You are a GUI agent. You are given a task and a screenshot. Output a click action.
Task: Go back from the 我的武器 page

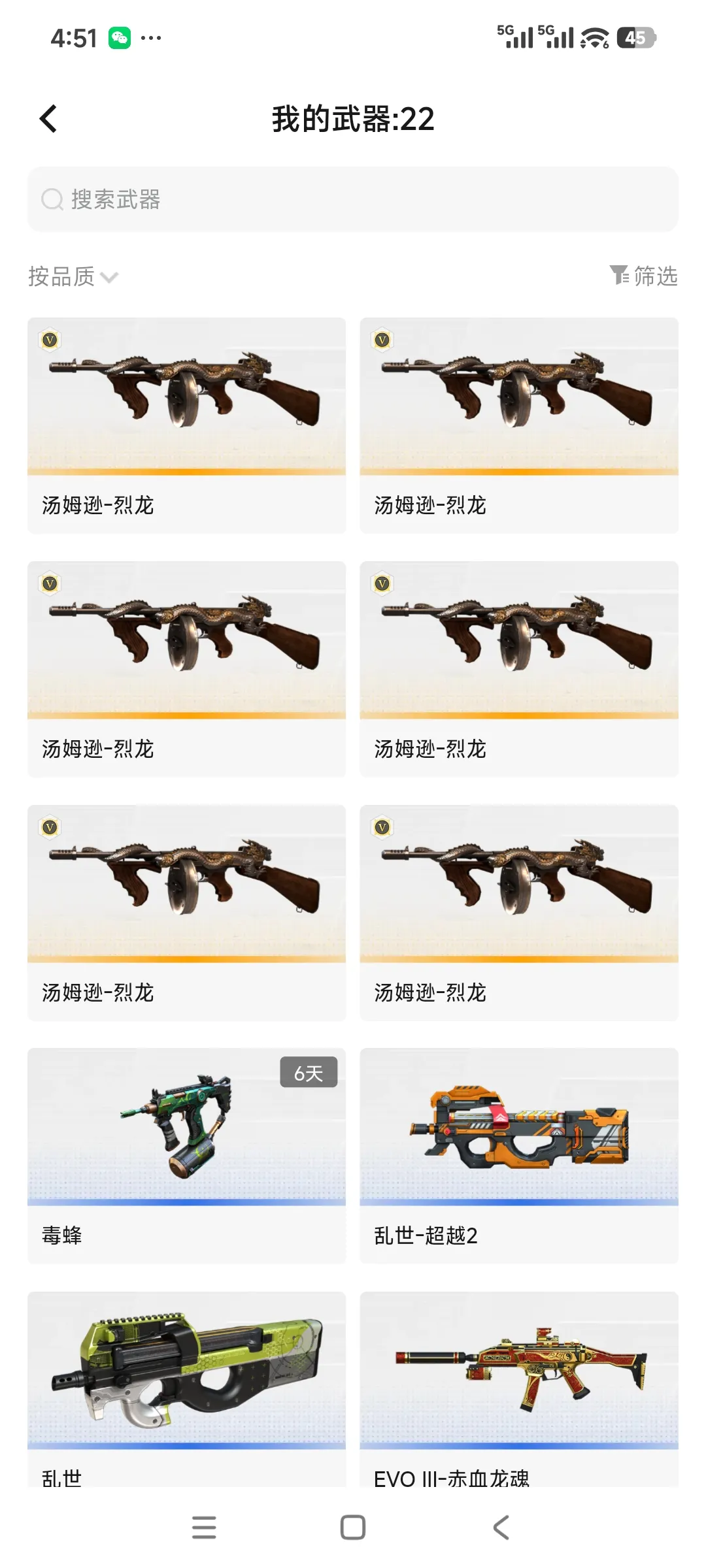[x=48, y=119]
